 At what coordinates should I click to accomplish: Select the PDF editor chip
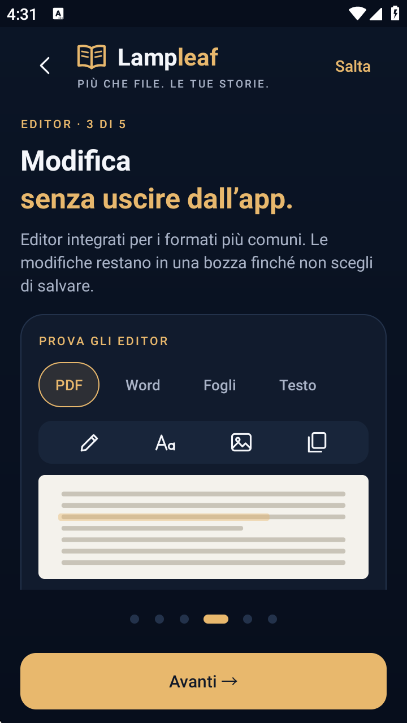69,385
